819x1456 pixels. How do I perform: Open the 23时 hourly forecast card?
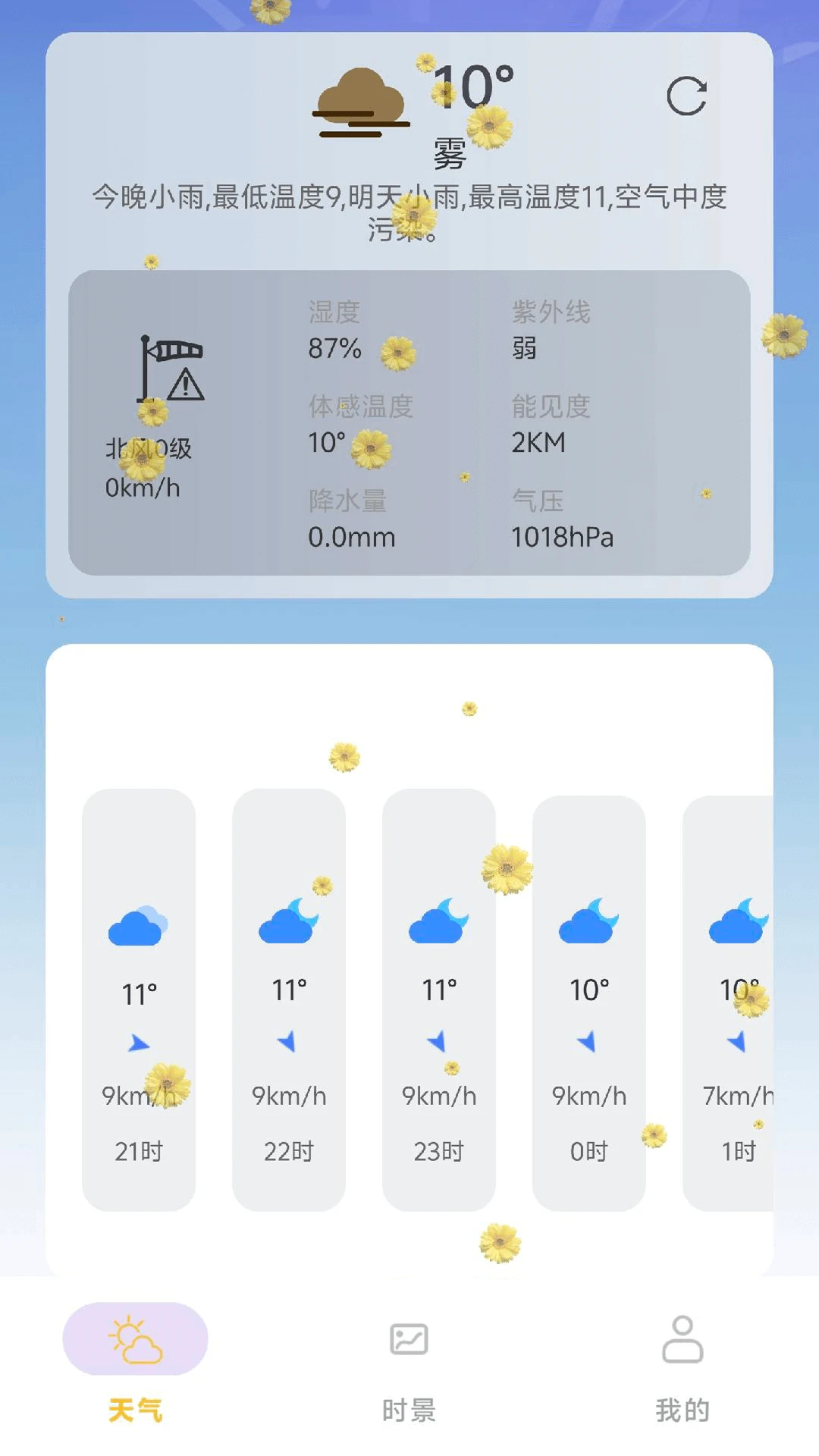[439, 999]
